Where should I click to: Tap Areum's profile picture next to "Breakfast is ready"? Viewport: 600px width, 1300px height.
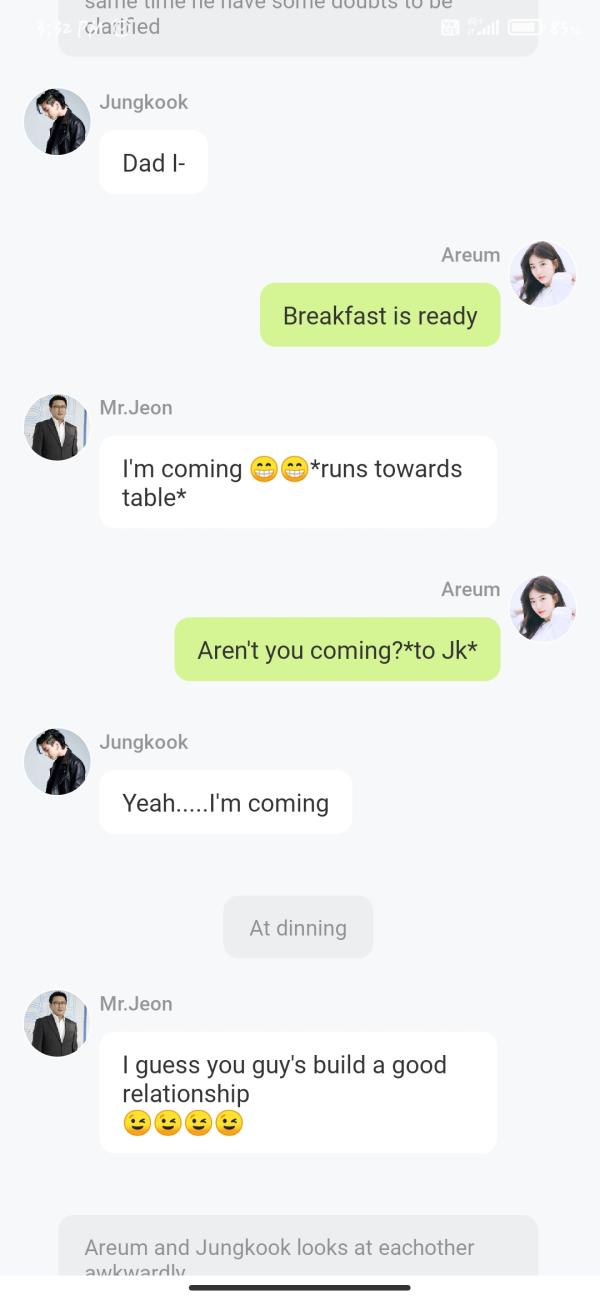543,274
